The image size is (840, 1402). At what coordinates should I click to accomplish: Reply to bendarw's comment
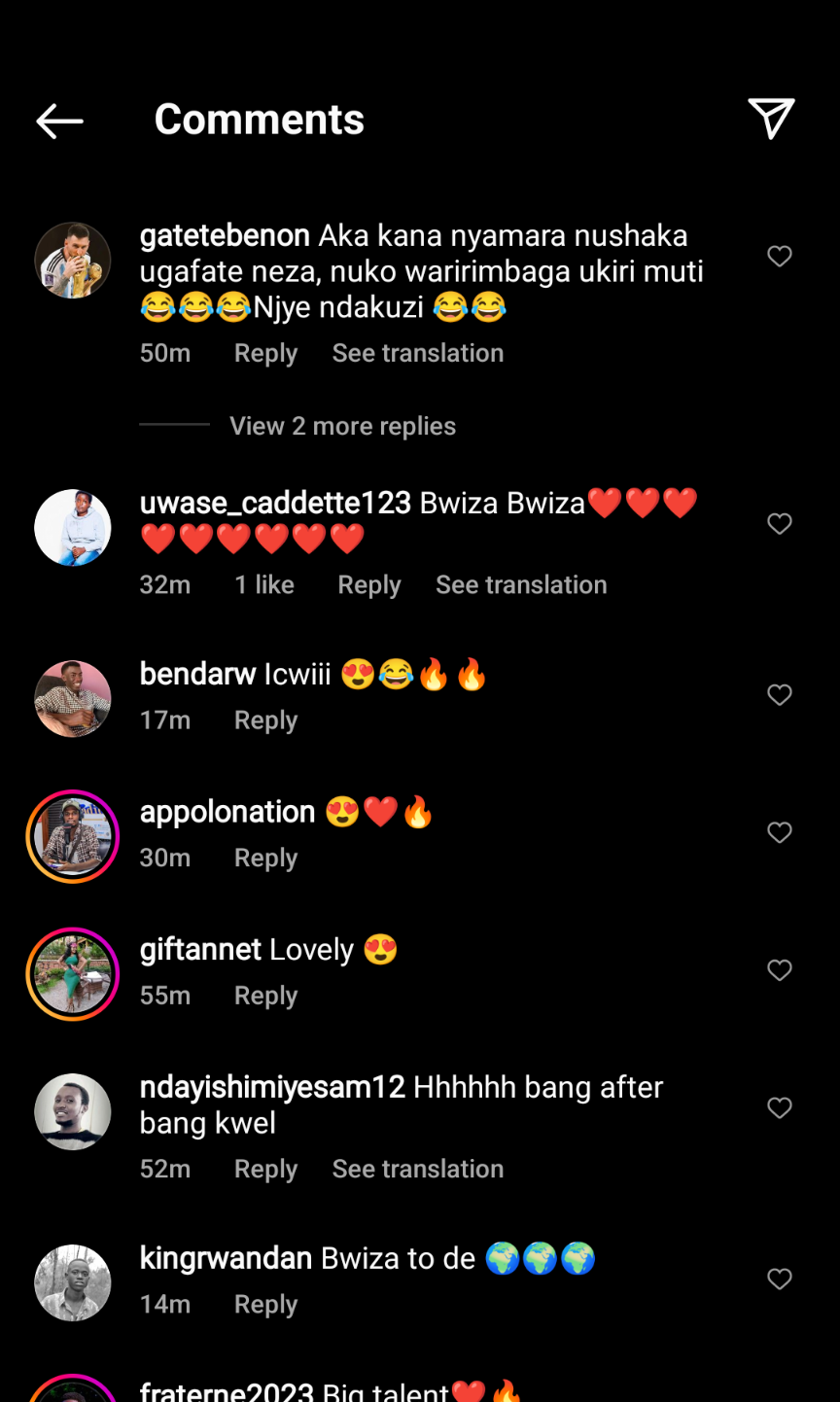pyautogui.click(x=265, y=720)
